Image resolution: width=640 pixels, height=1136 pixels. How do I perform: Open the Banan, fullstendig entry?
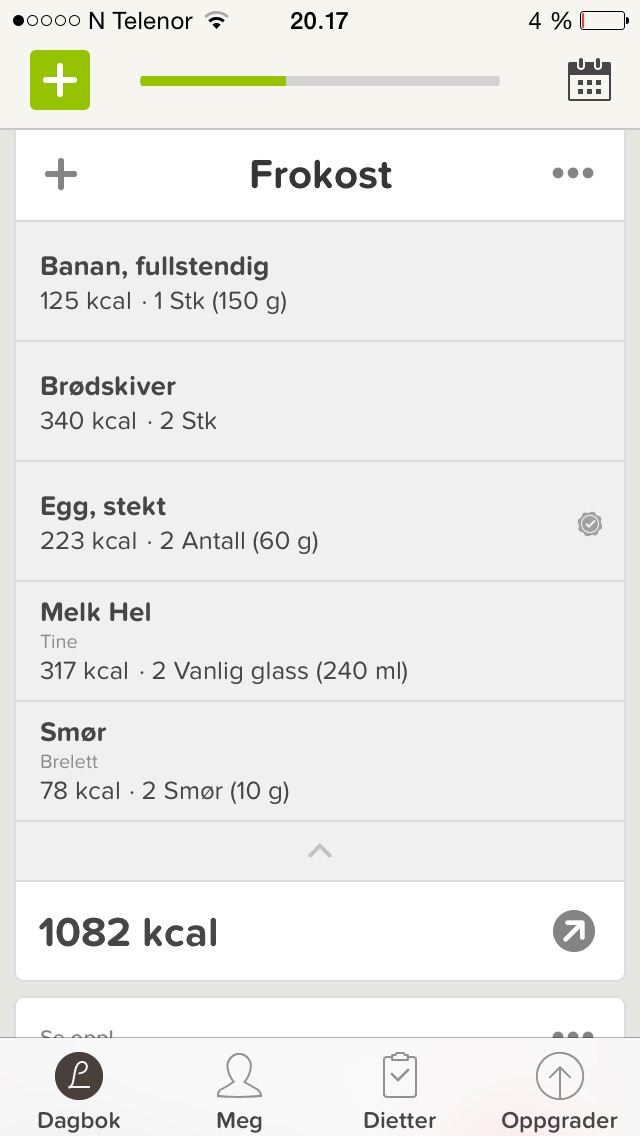click(320, 281)
